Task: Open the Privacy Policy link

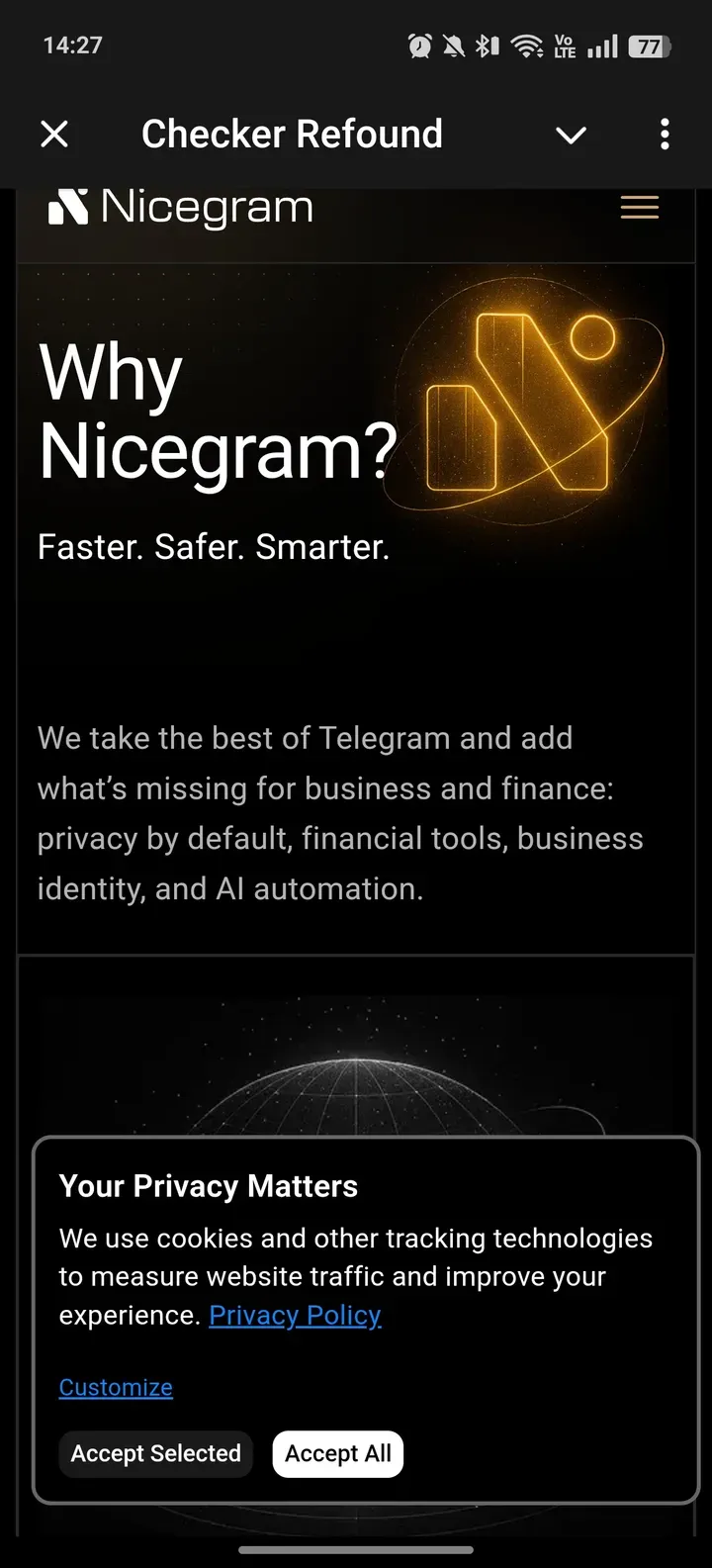Action: pos(295,1315)
